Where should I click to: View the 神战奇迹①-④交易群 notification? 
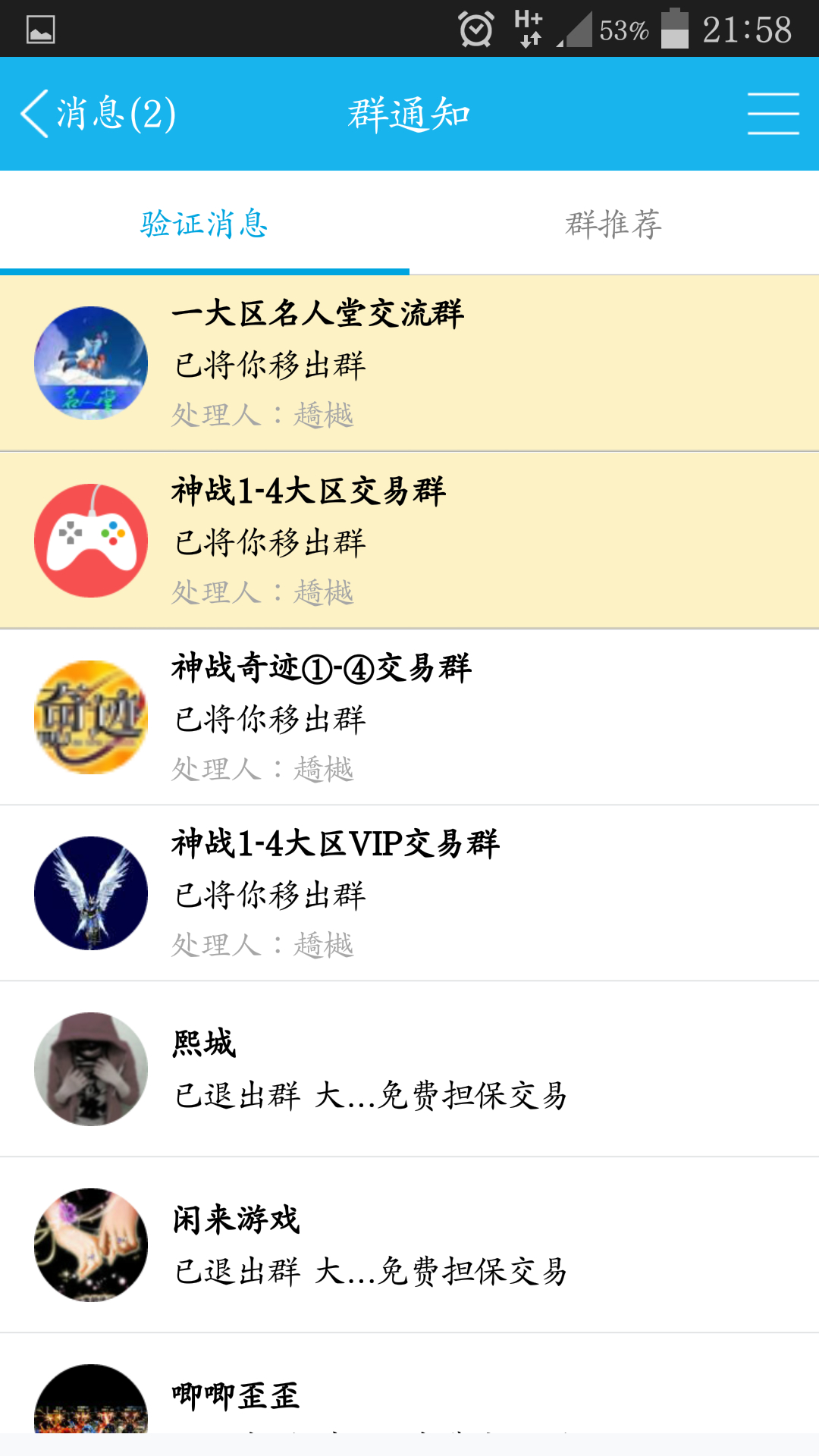pos(409,717)
